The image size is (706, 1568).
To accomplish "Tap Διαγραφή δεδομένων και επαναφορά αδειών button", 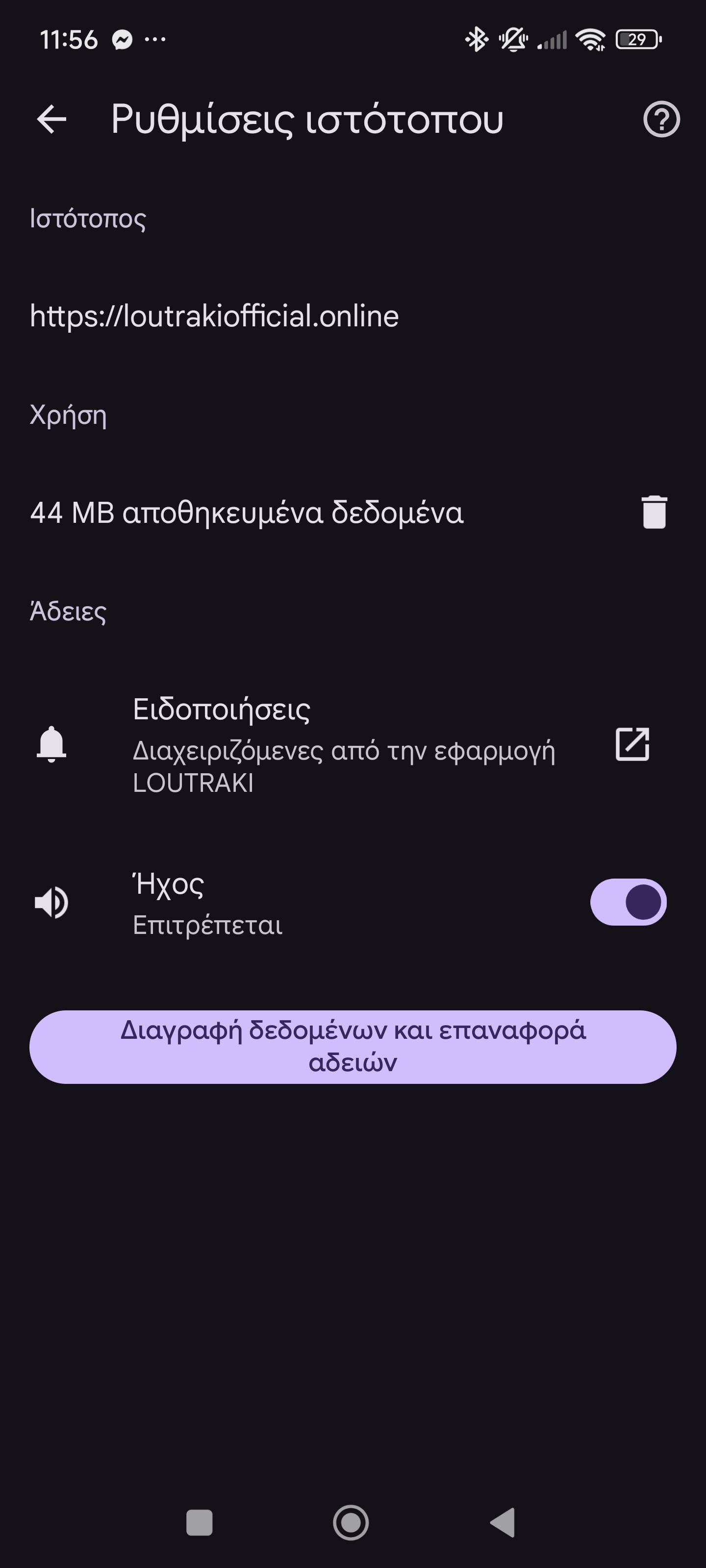I will coord(353,1046).
